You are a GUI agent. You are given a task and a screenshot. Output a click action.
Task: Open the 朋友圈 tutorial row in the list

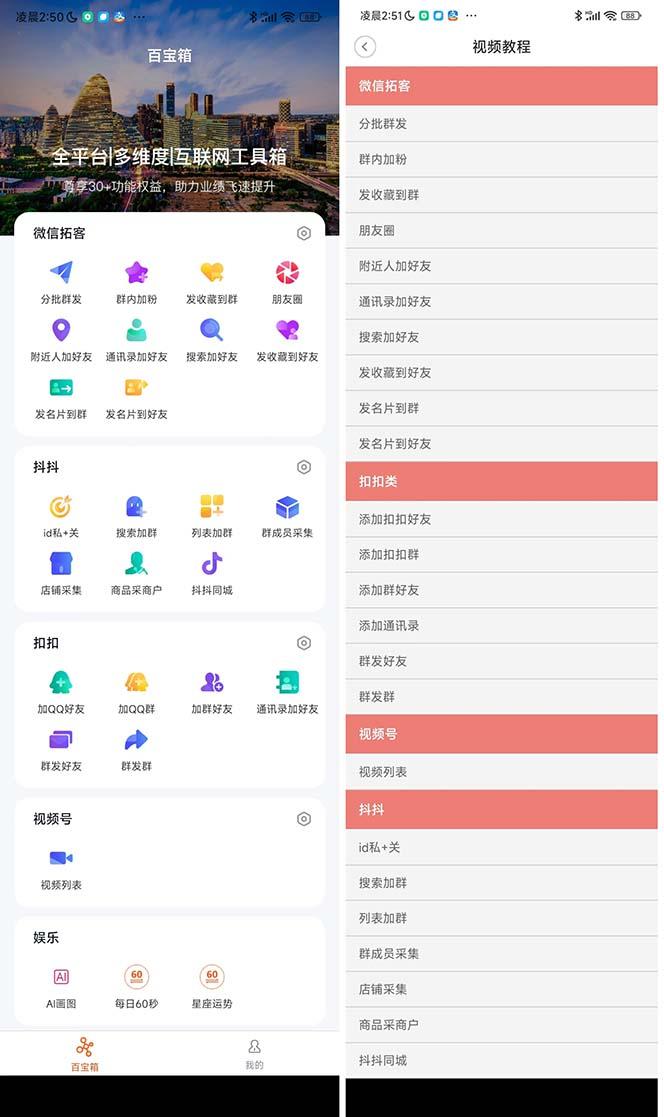(501, 230)
